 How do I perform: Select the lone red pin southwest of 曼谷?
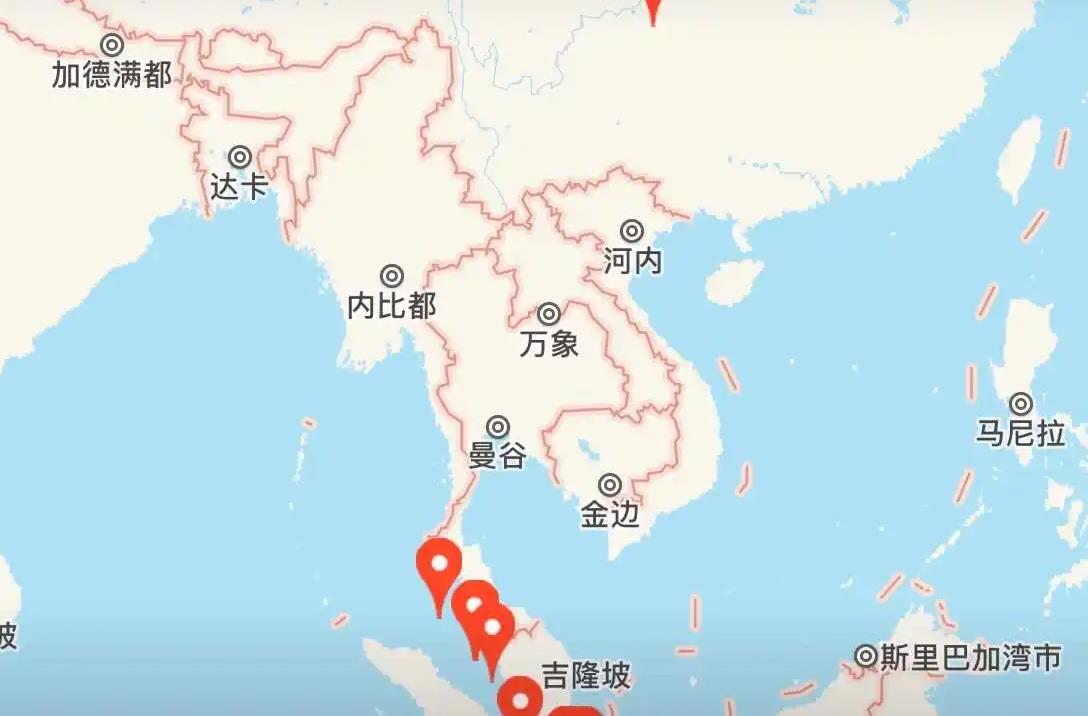click(439, 576)
